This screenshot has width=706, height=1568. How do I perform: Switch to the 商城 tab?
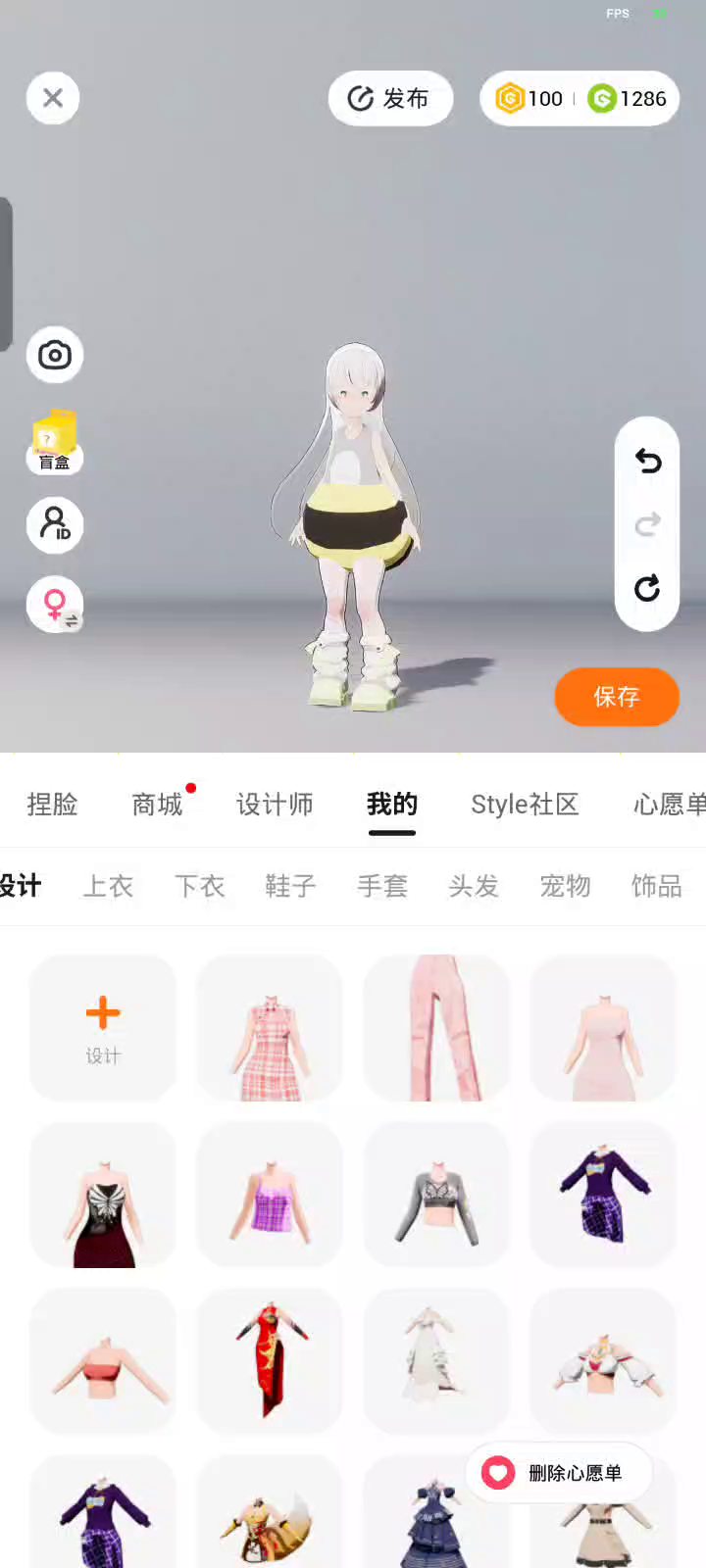(x=157, y=805)
